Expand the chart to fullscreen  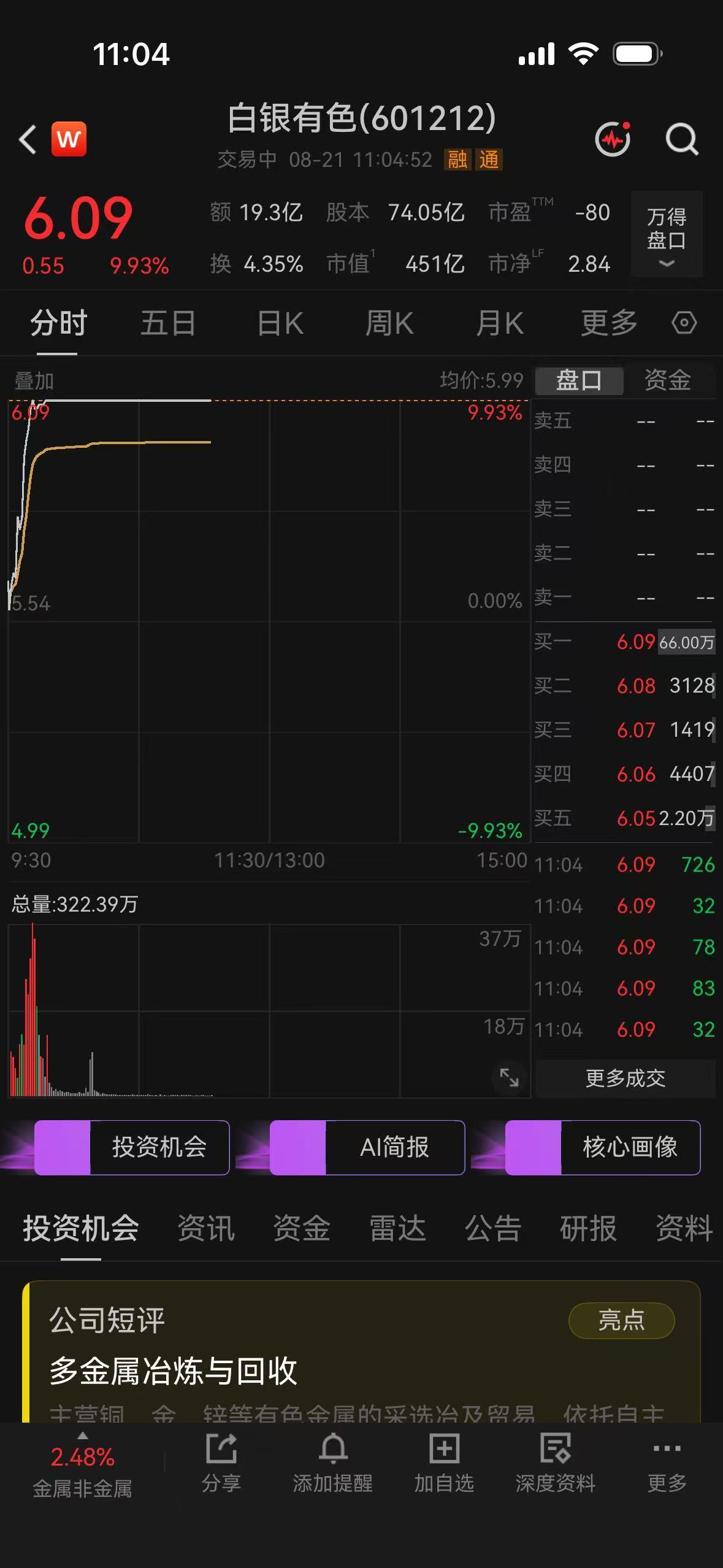click(x=509, y=1077)
